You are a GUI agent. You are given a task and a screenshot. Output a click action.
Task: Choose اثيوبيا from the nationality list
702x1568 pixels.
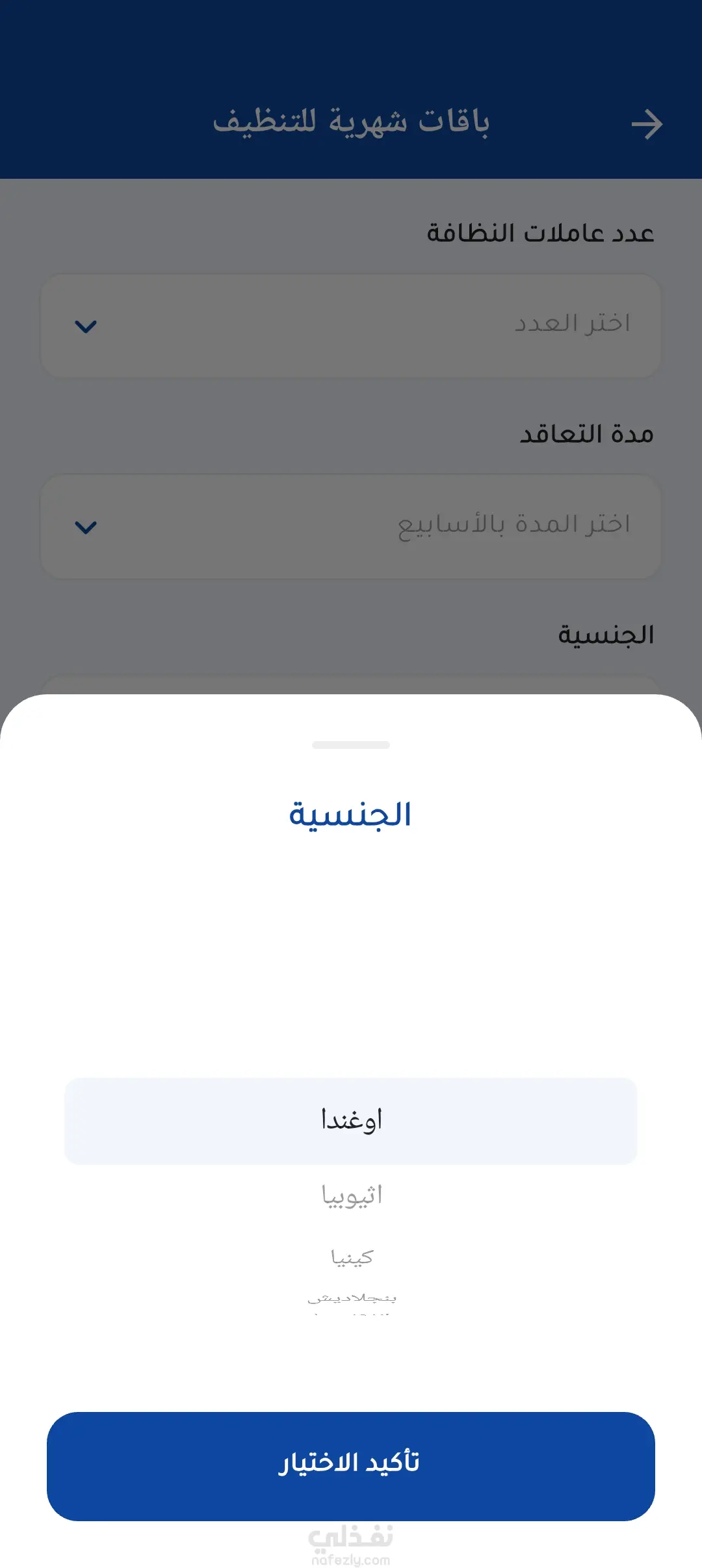[x=352, y=1196]
